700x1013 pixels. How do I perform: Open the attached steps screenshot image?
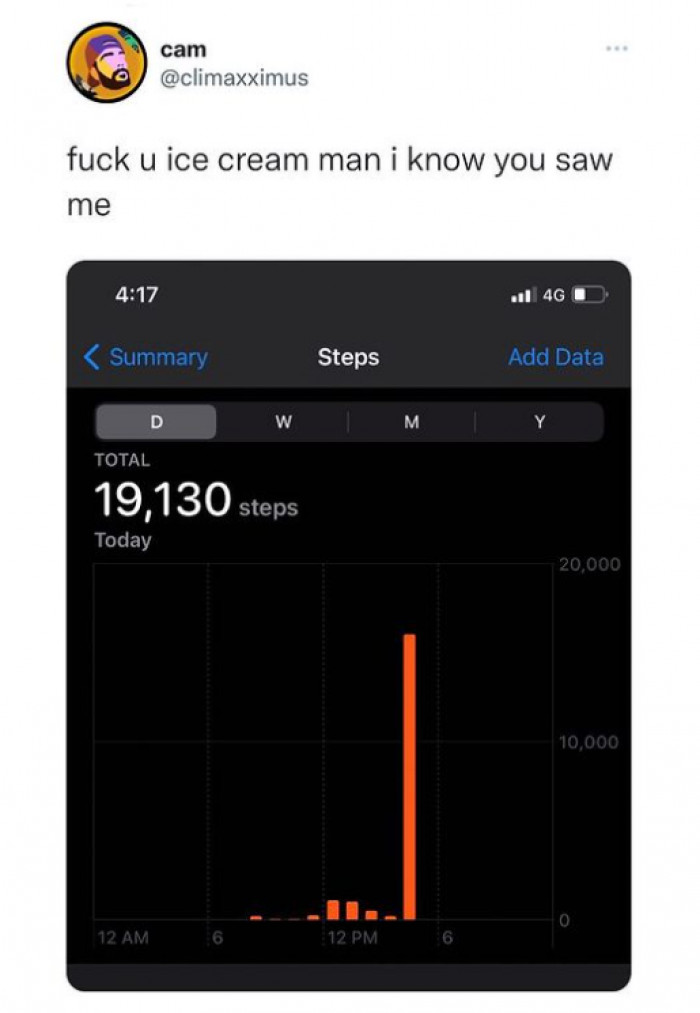348,625
